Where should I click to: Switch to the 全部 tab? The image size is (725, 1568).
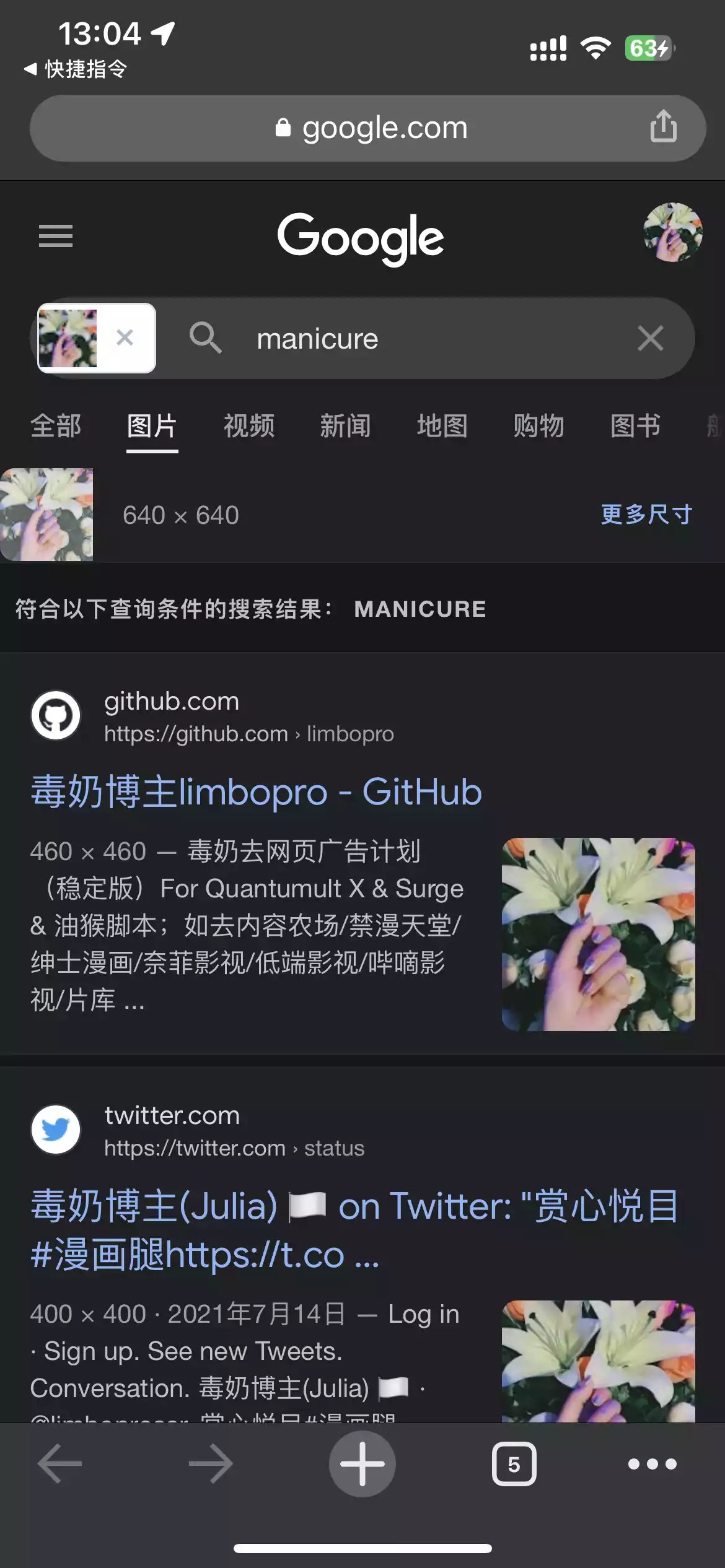[x=56, y=426]
